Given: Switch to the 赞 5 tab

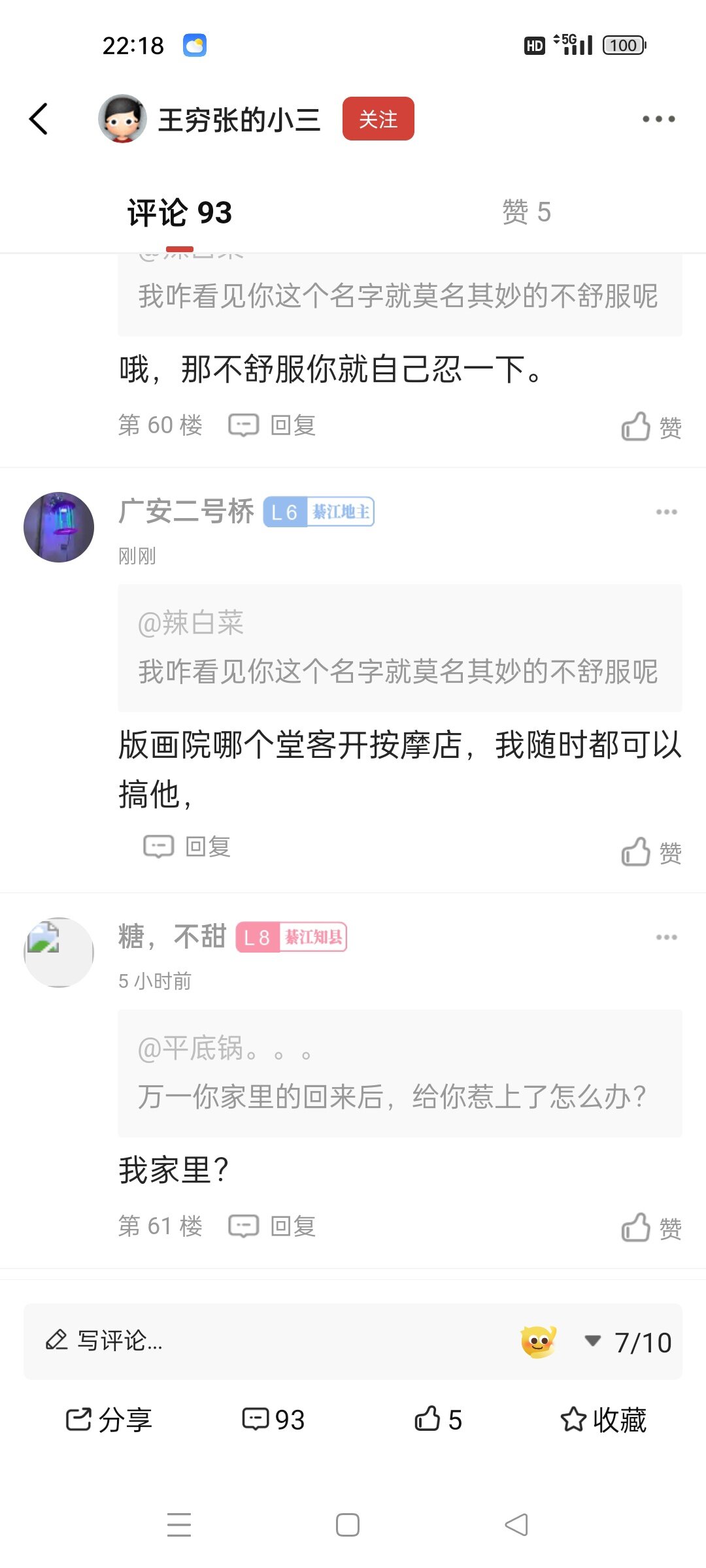Looking at the screenshot, I should click(526, 212).
